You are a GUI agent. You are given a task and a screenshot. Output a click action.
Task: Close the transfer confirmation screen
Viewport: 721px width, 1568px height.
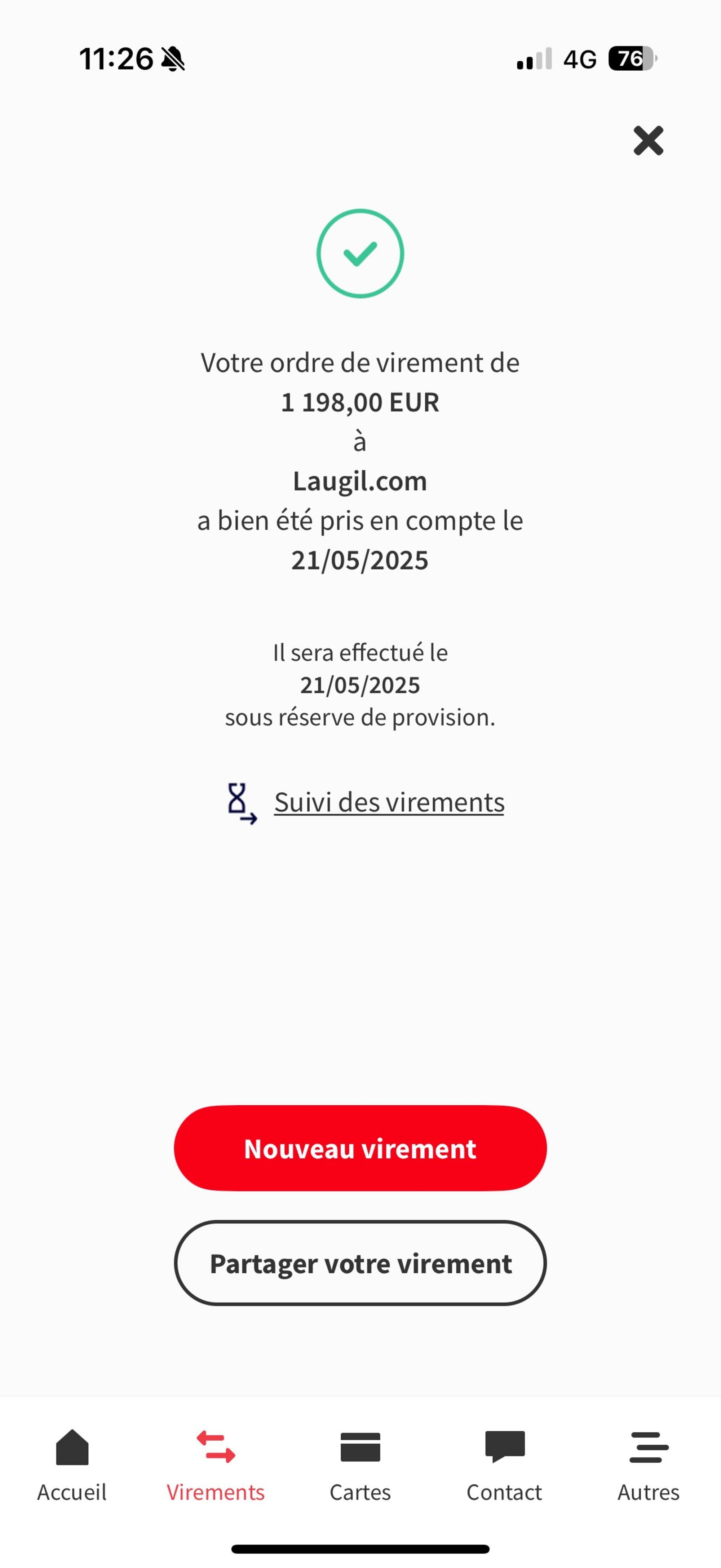(648, 141)
